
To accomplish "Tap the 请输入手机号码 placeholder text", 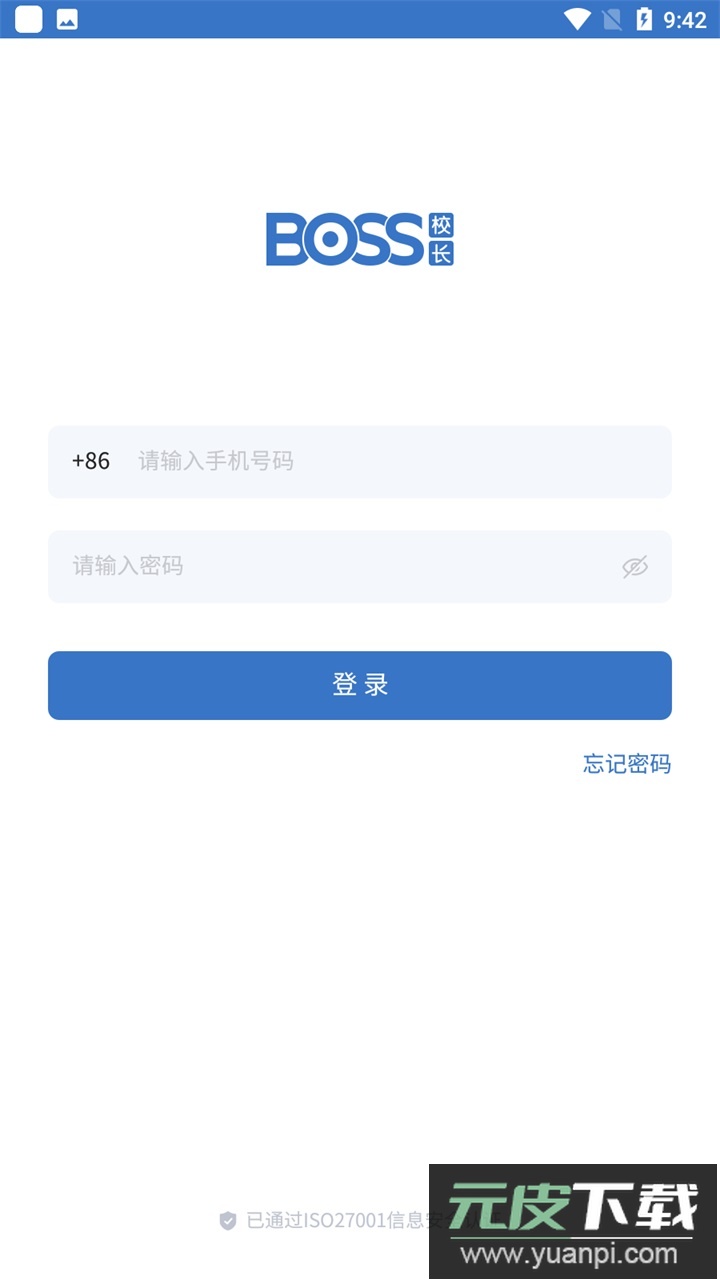I will point(215,461).
